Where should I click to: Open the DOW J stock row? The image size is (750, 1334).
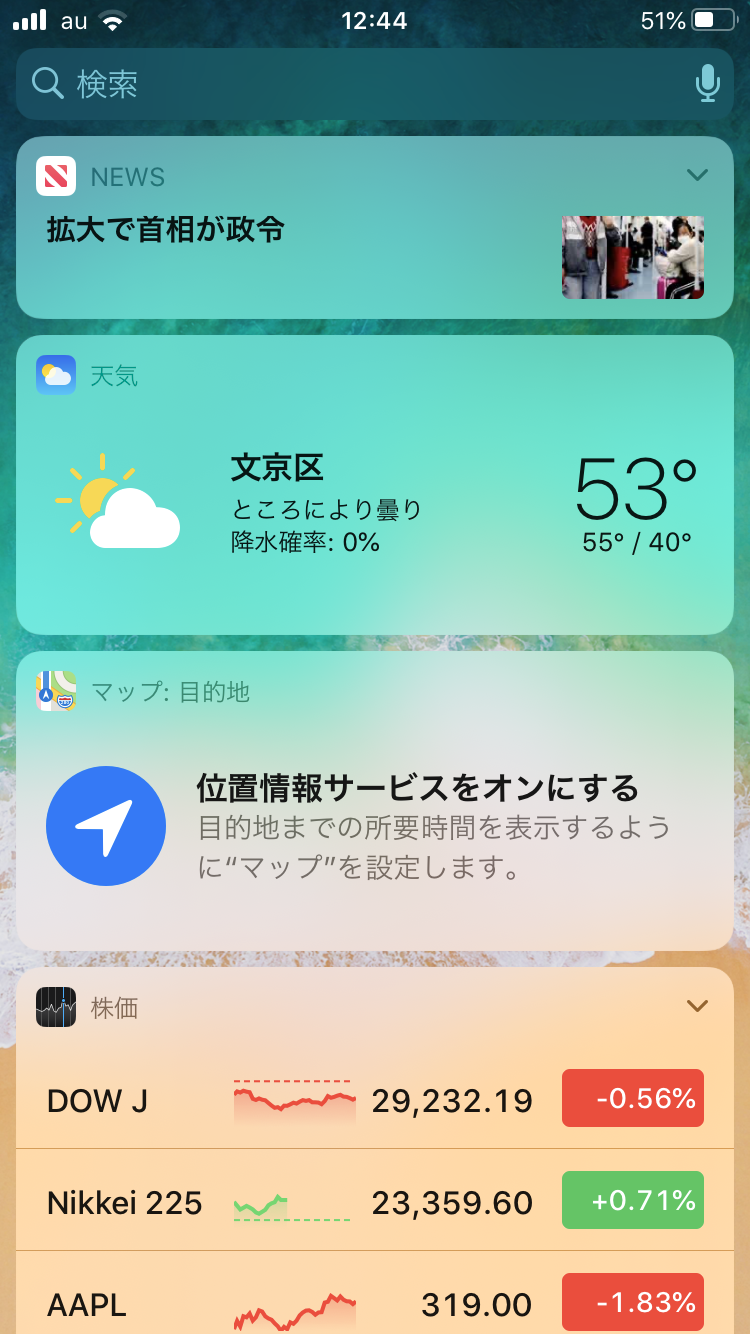(290, 1101)
